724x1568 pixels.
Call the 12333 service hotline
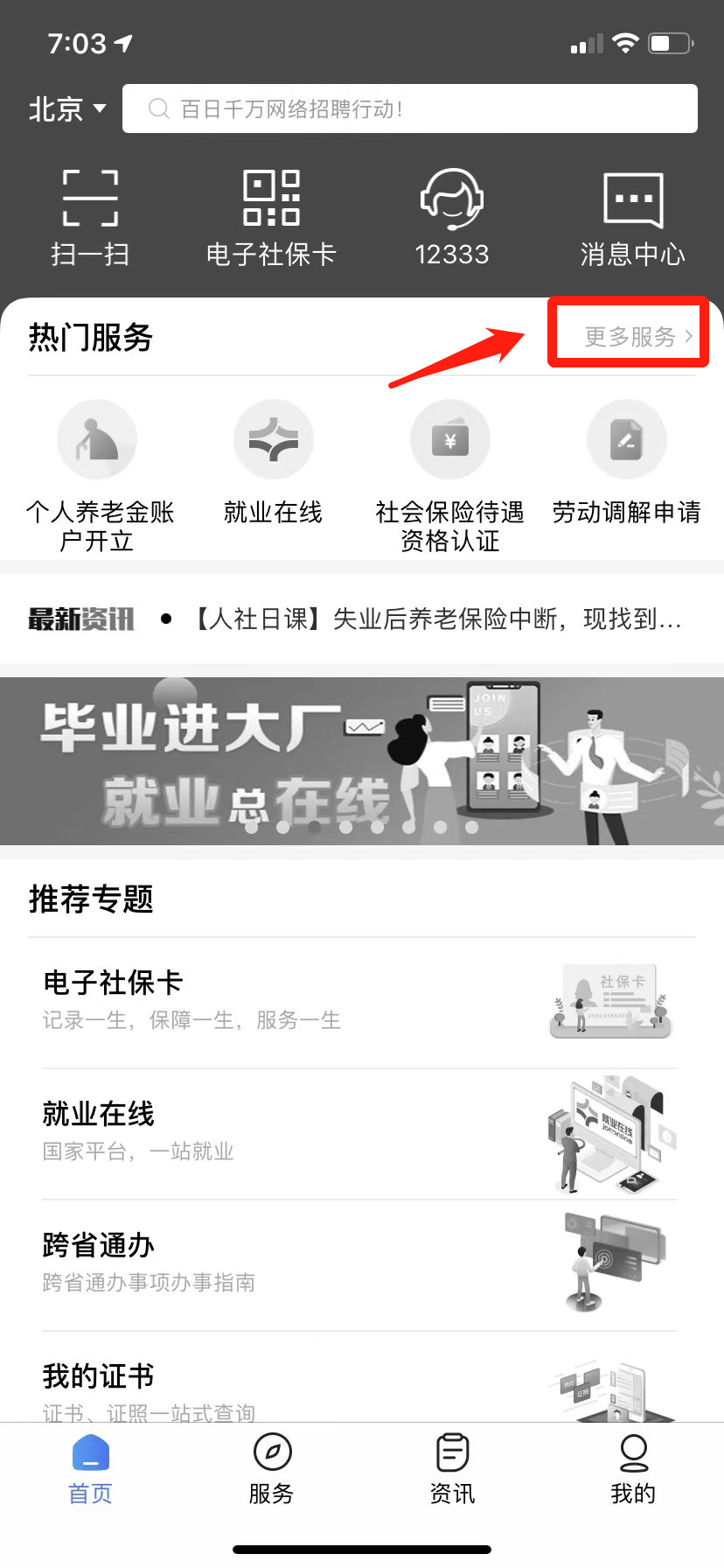click(451, 218)
